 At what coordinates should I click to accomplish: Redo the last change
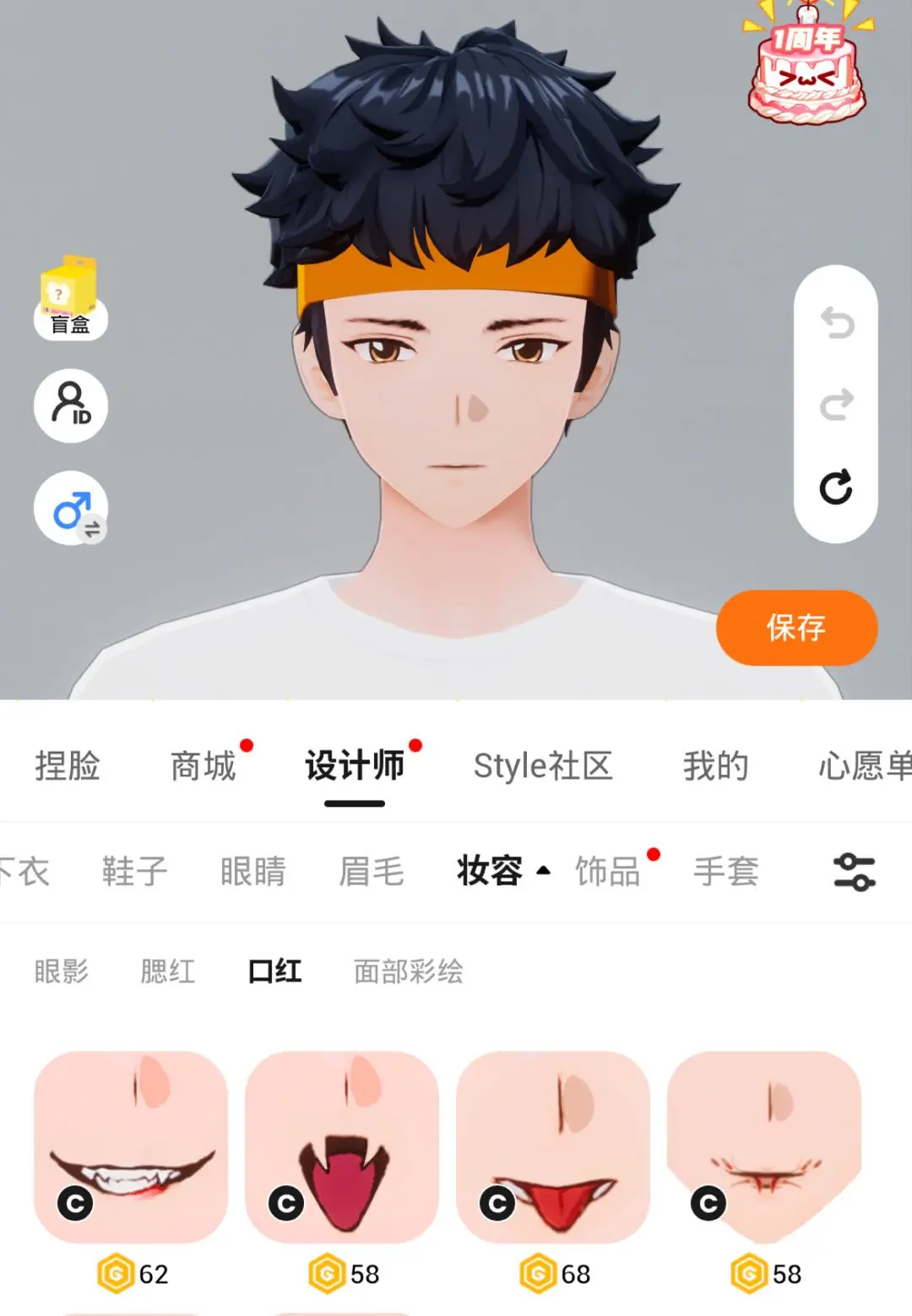(836, 405)
